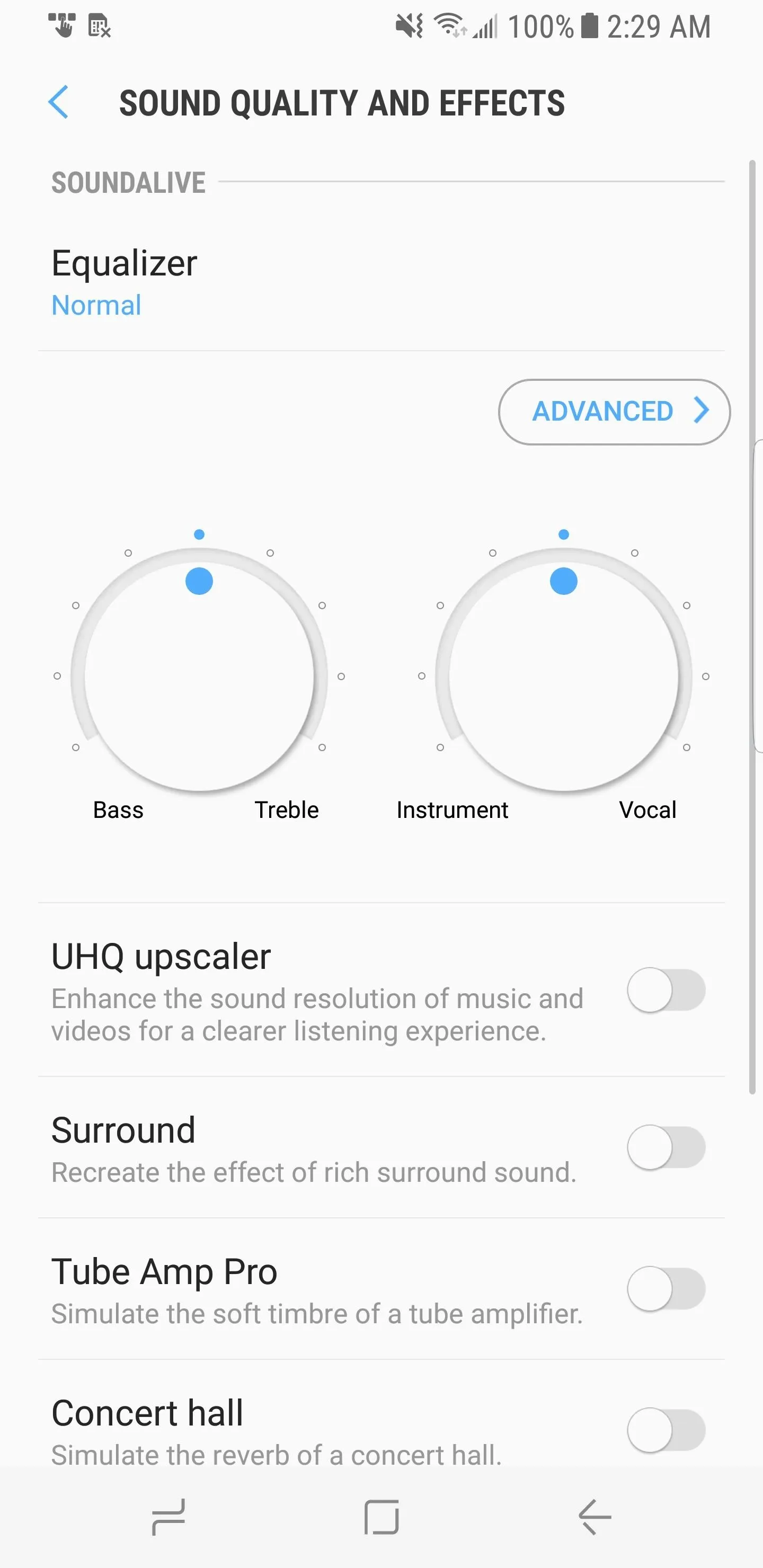Toggle Tube Amp Pro on
The image size is (763, 1568).
tap(666, 1288)
